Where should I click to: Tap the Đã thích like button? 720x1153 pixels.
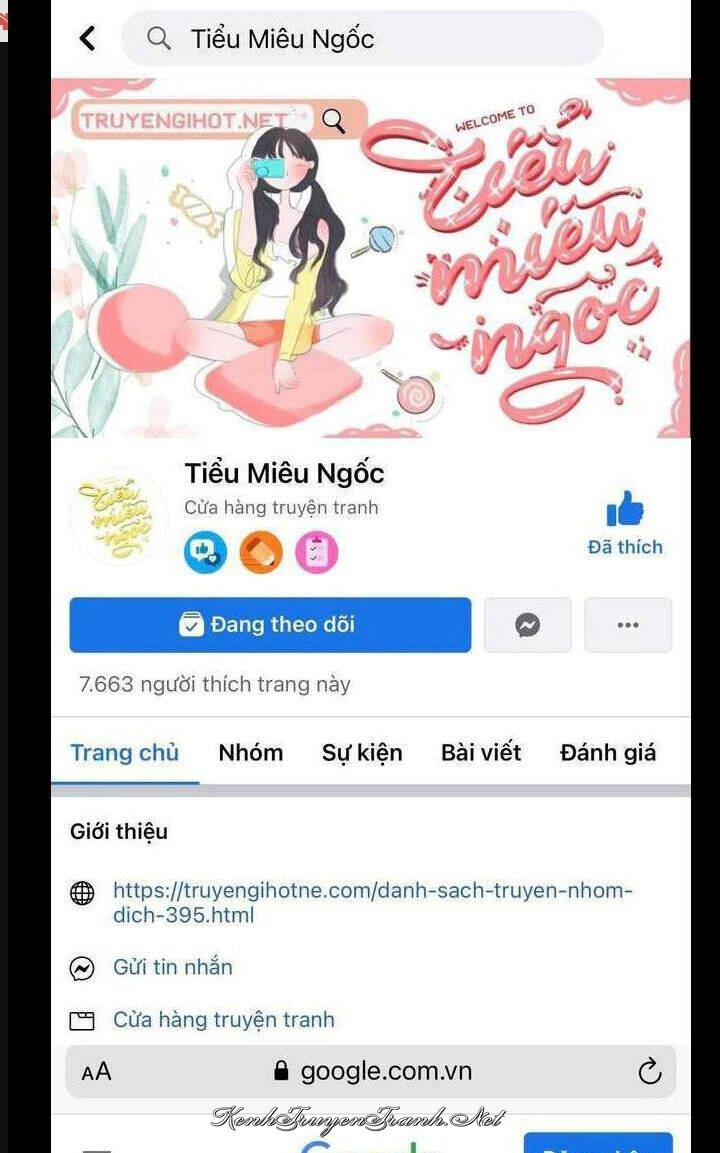click(625, 522)
